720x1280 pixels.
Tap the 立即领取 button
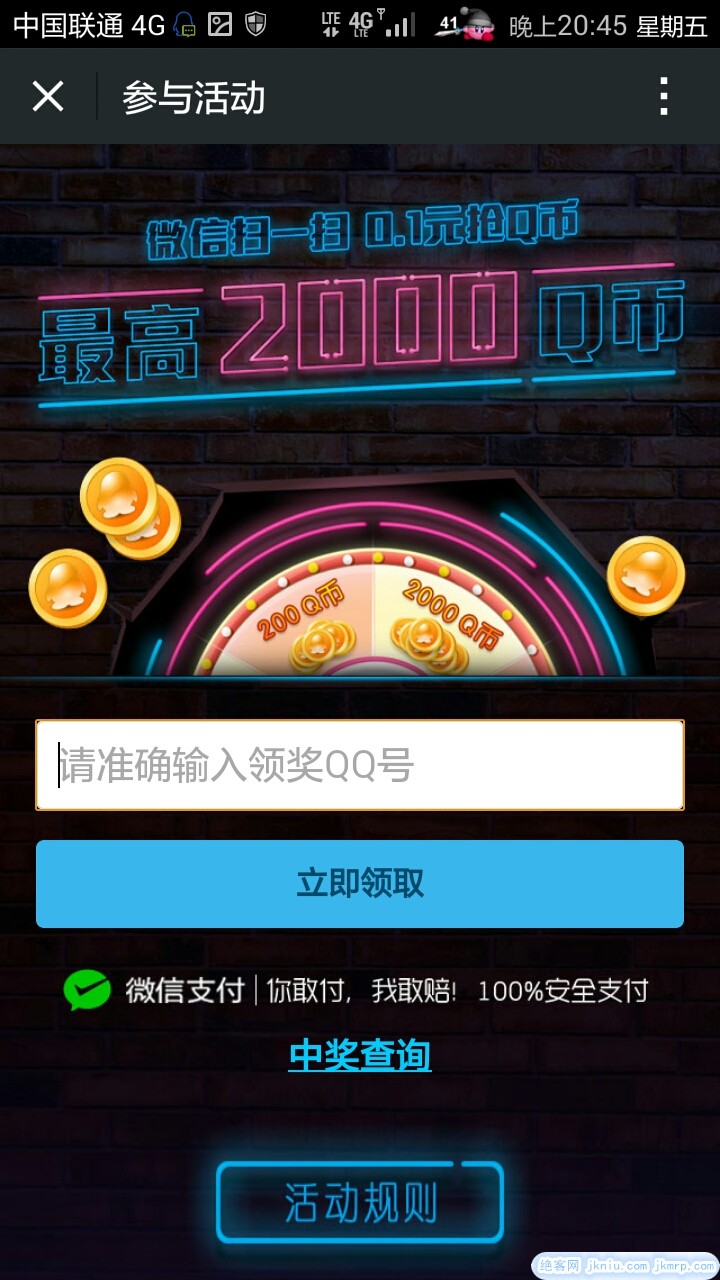(x=360, y=884)
